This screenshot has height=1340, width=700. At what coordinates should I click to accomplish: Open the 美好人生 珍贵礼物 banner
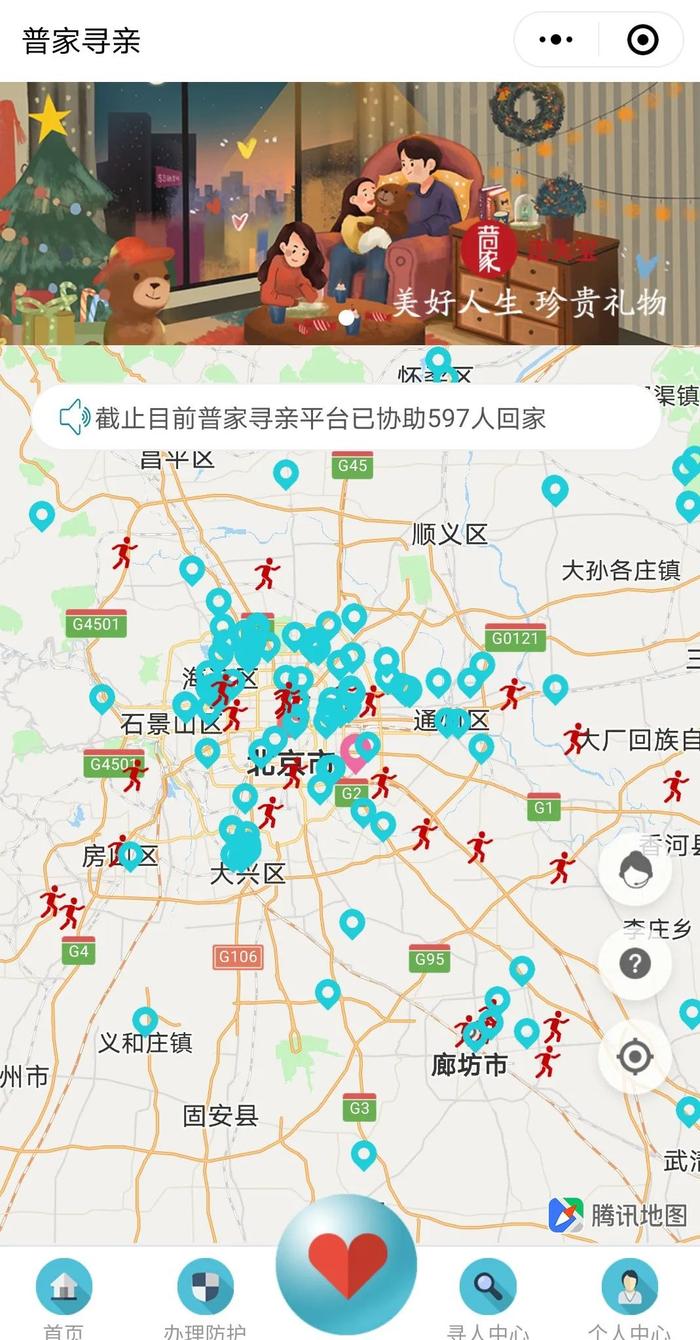click(x=350, y=213)
